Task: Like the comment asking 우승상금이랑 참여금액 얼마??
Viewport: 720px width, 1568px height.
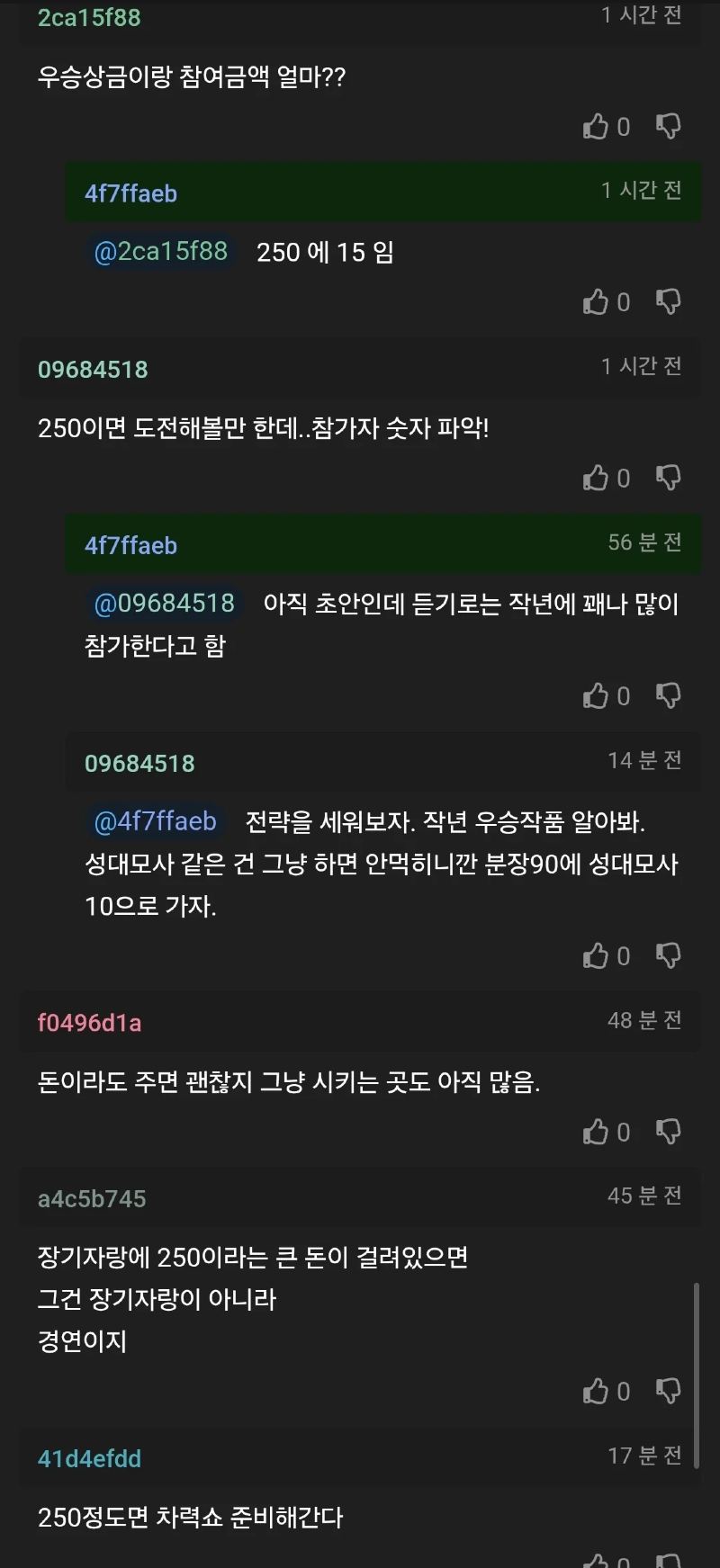Action: tap(596, 127)
